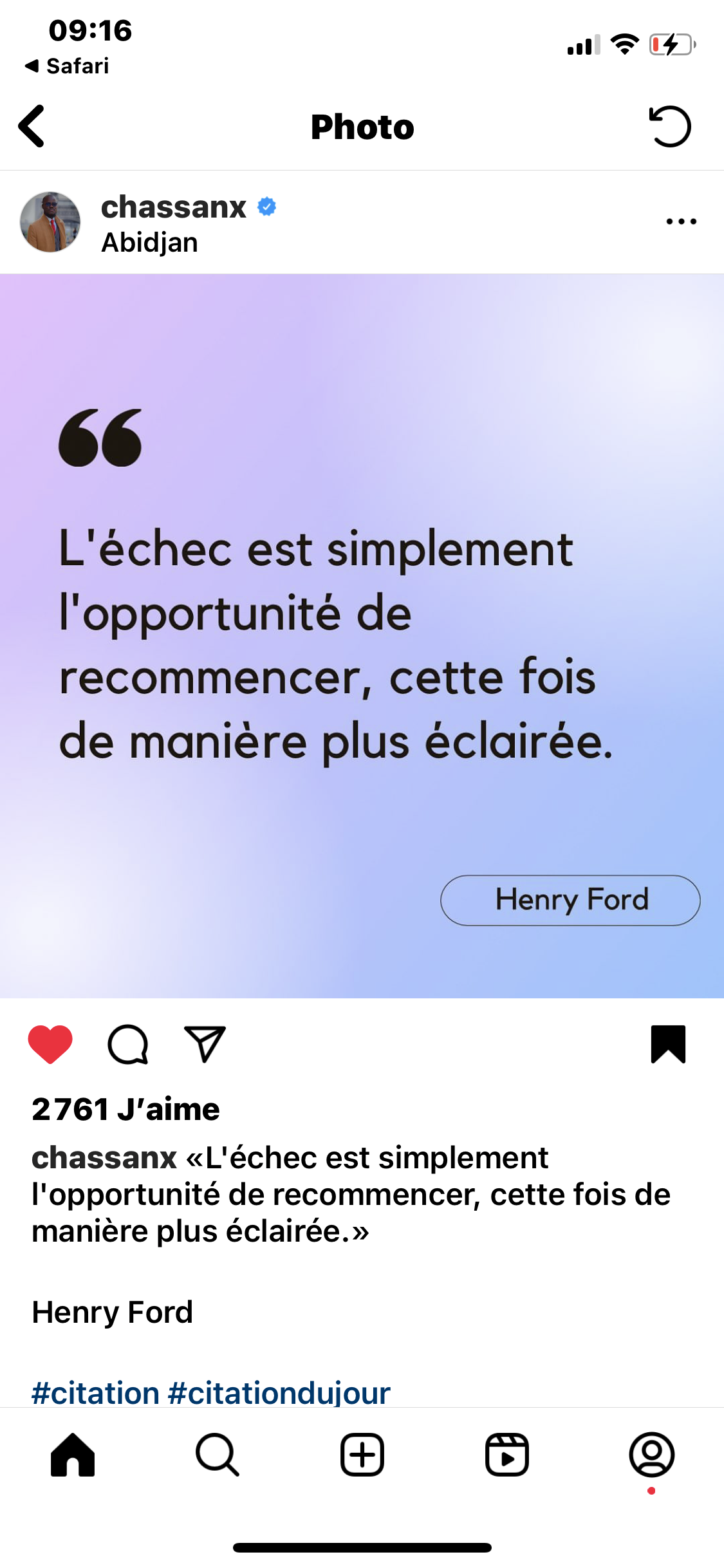Switch to the Reels tab
This screenshot has width=724, height=1568.
tap(507, 1455)
